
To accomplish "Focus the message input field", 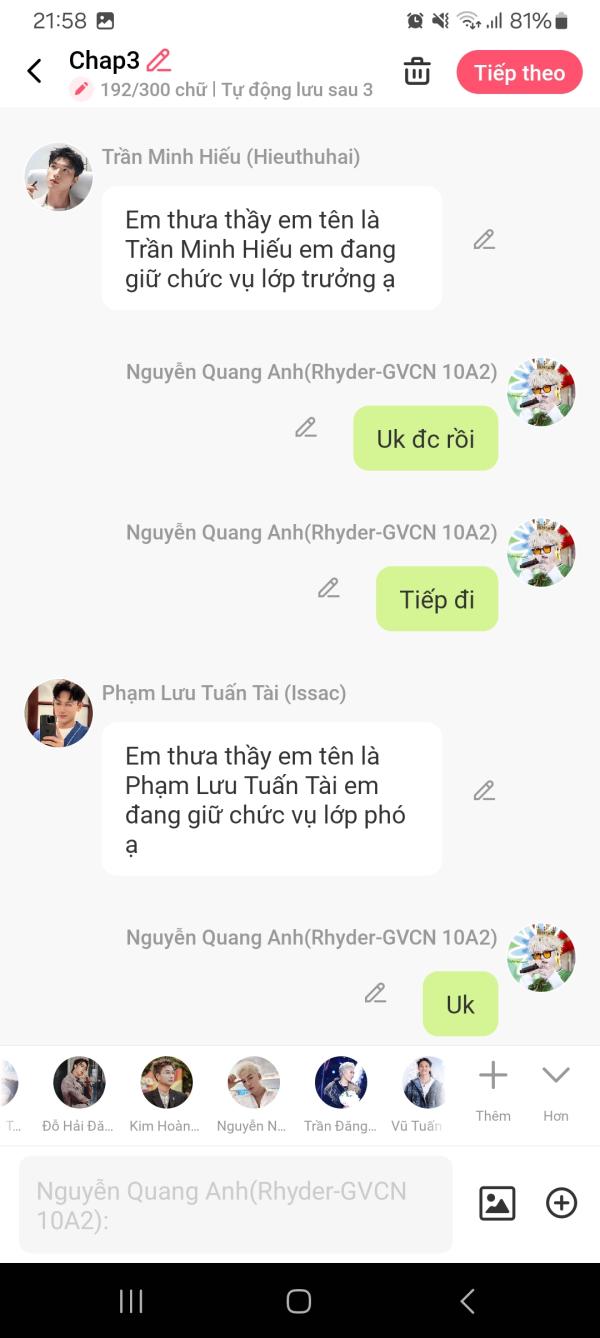I will click(x=236, y=1204).
